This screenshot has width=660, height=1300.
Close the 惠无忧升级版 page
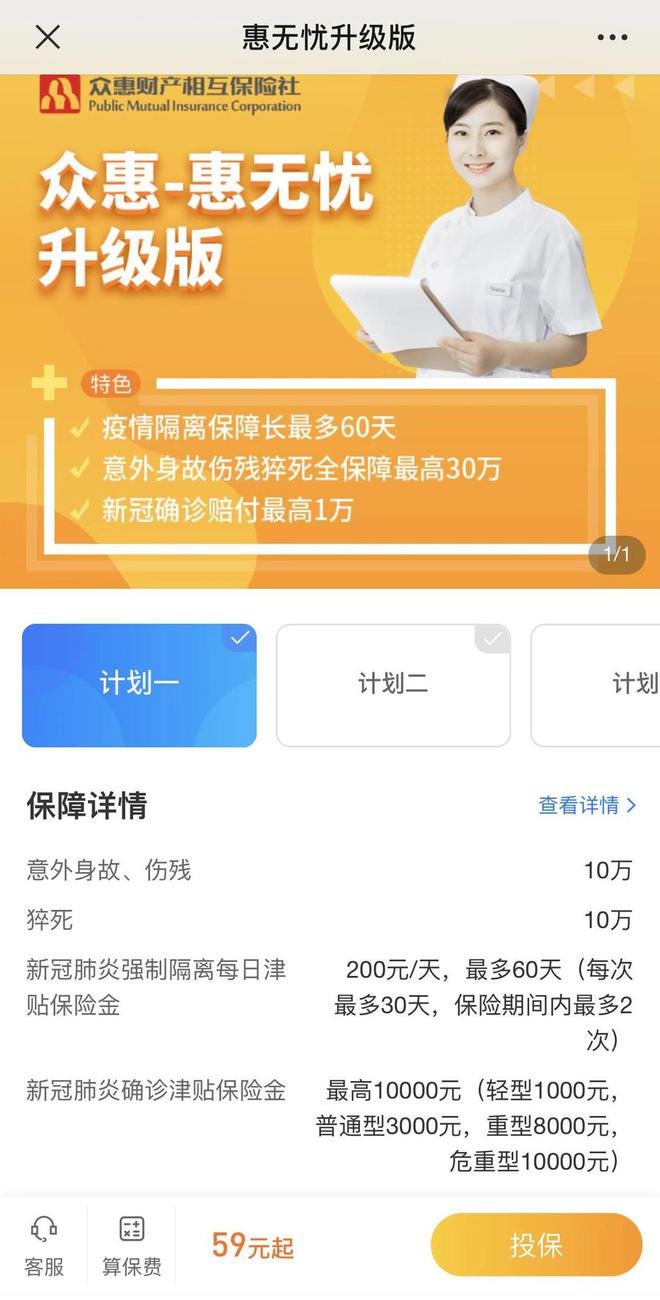(x=47, y=38)
